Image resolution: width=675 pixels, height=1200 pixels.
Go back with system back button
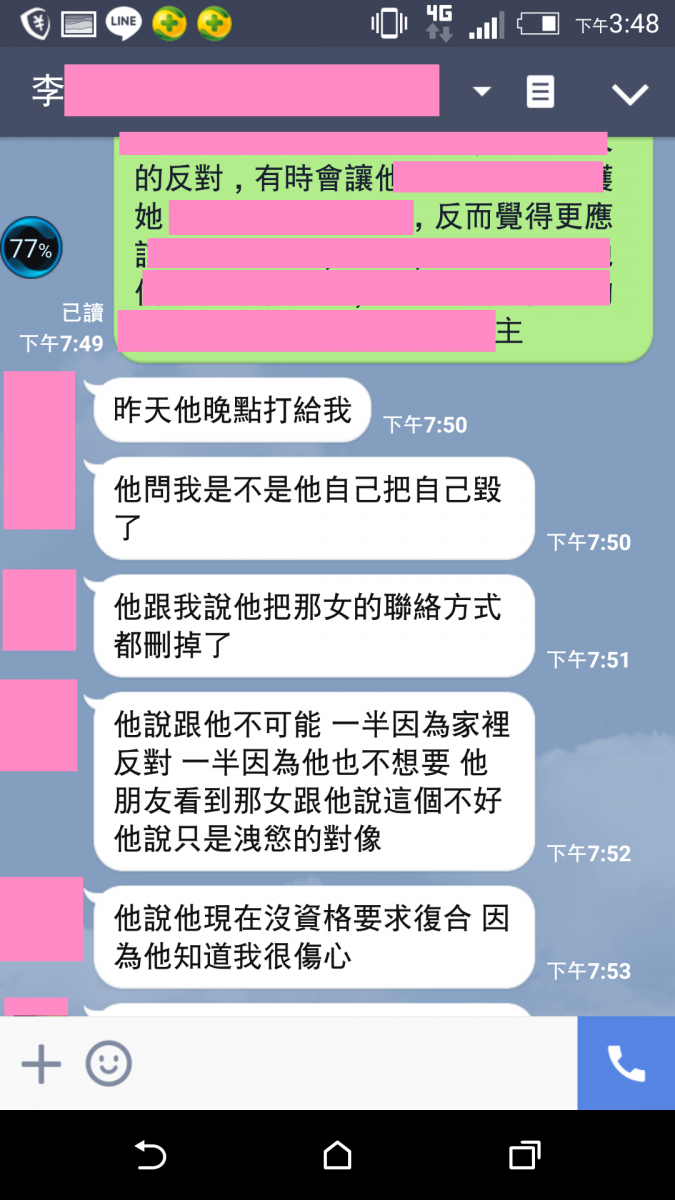click(x=150, y=1156)
